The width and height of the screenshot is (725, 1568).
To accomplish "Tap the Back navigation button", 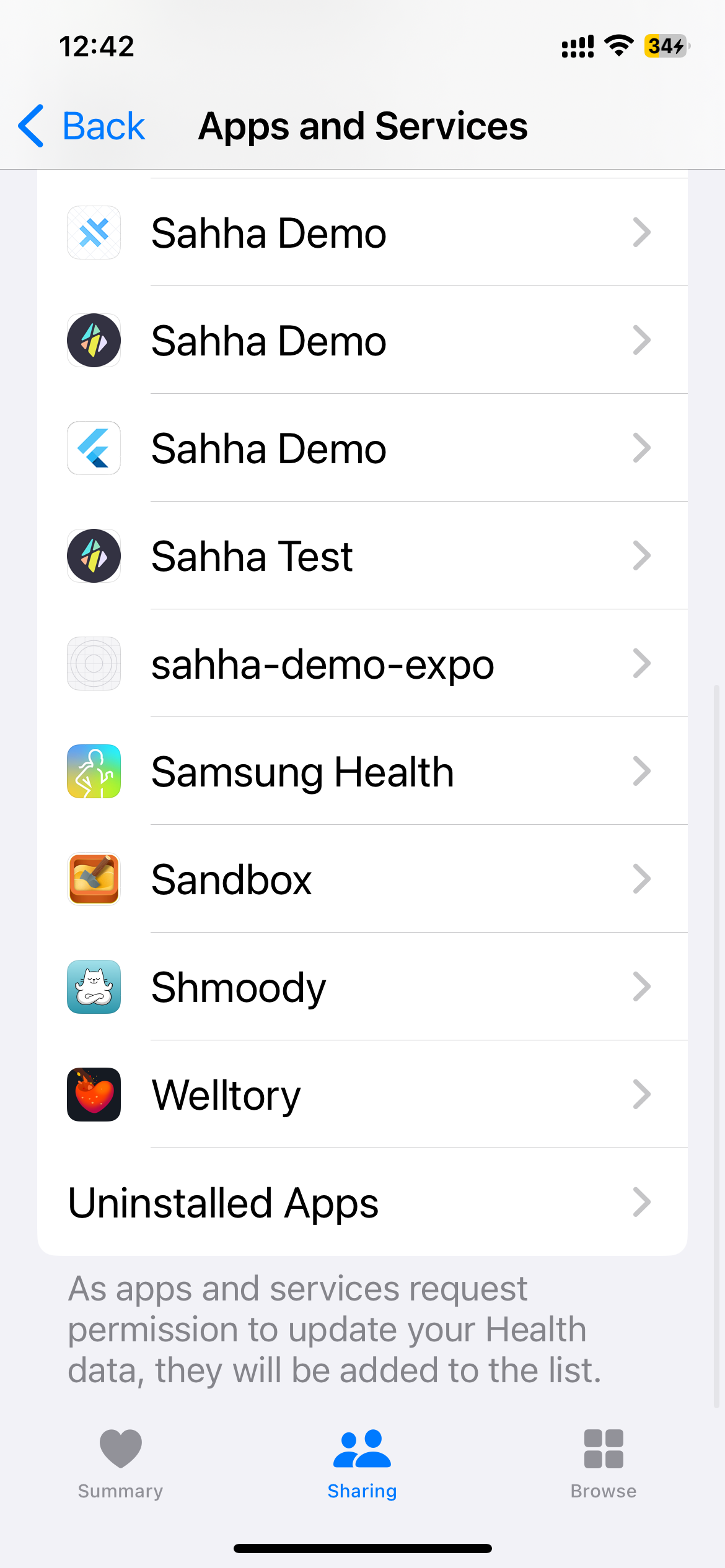I will tap(81, 125).
